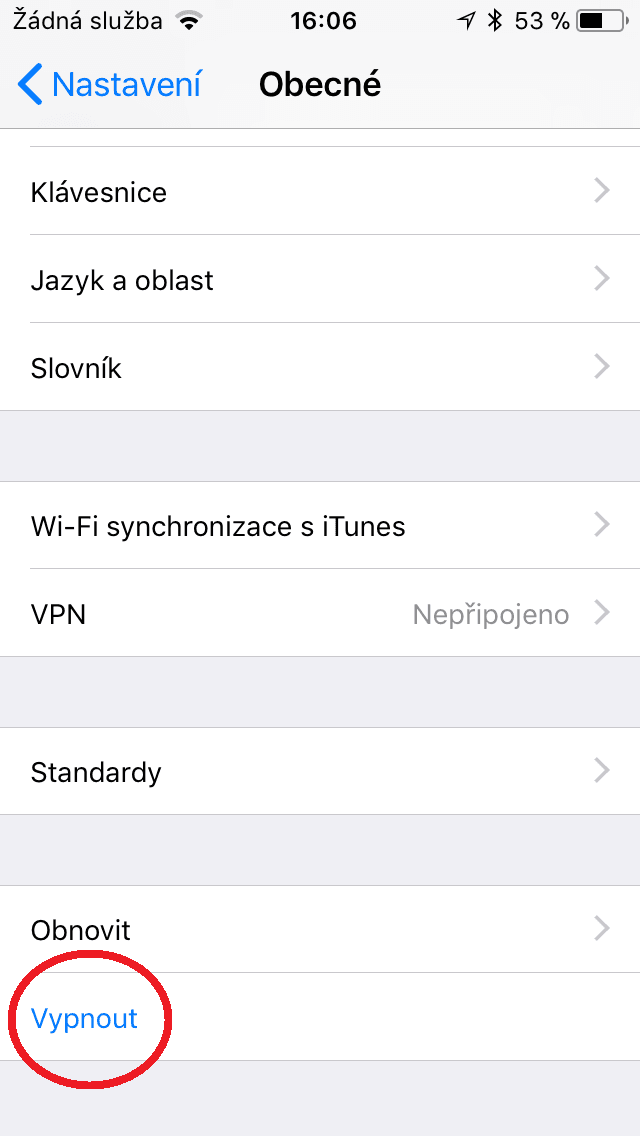Screen dimensions: 640x1136
Task: Tap Vypnout to shut down
Action: click(85, 1018)
